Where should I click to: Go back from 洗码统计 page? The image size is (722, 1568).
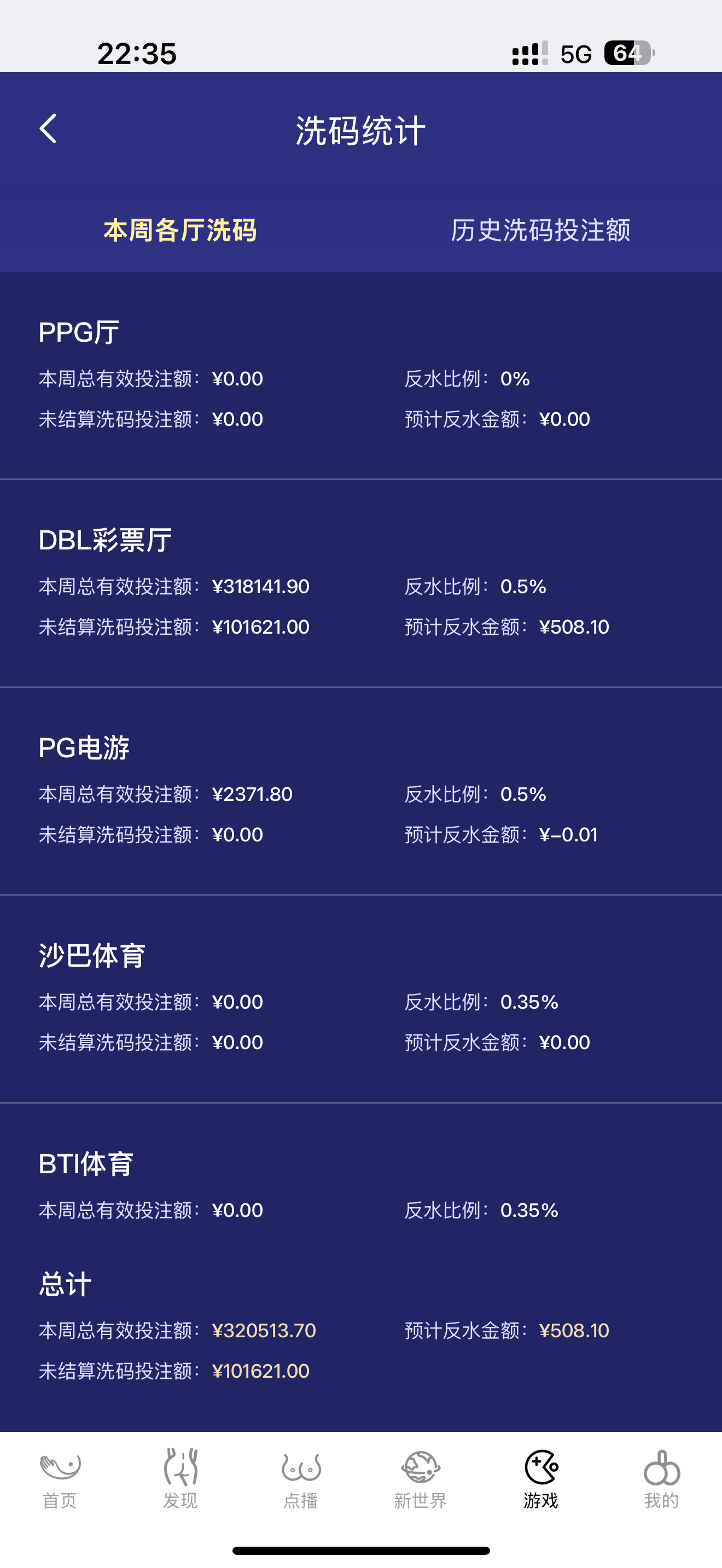pos(48,129)
